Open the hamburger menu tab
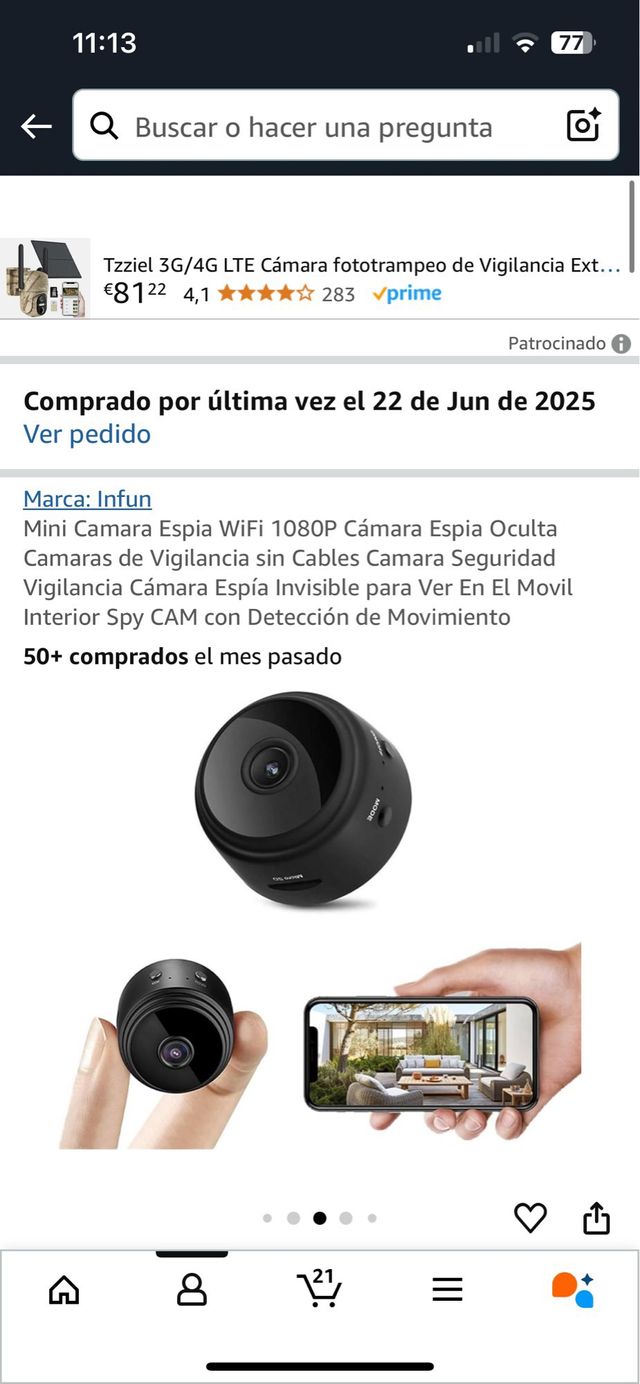640x1384 pixels. [447, 1289]
